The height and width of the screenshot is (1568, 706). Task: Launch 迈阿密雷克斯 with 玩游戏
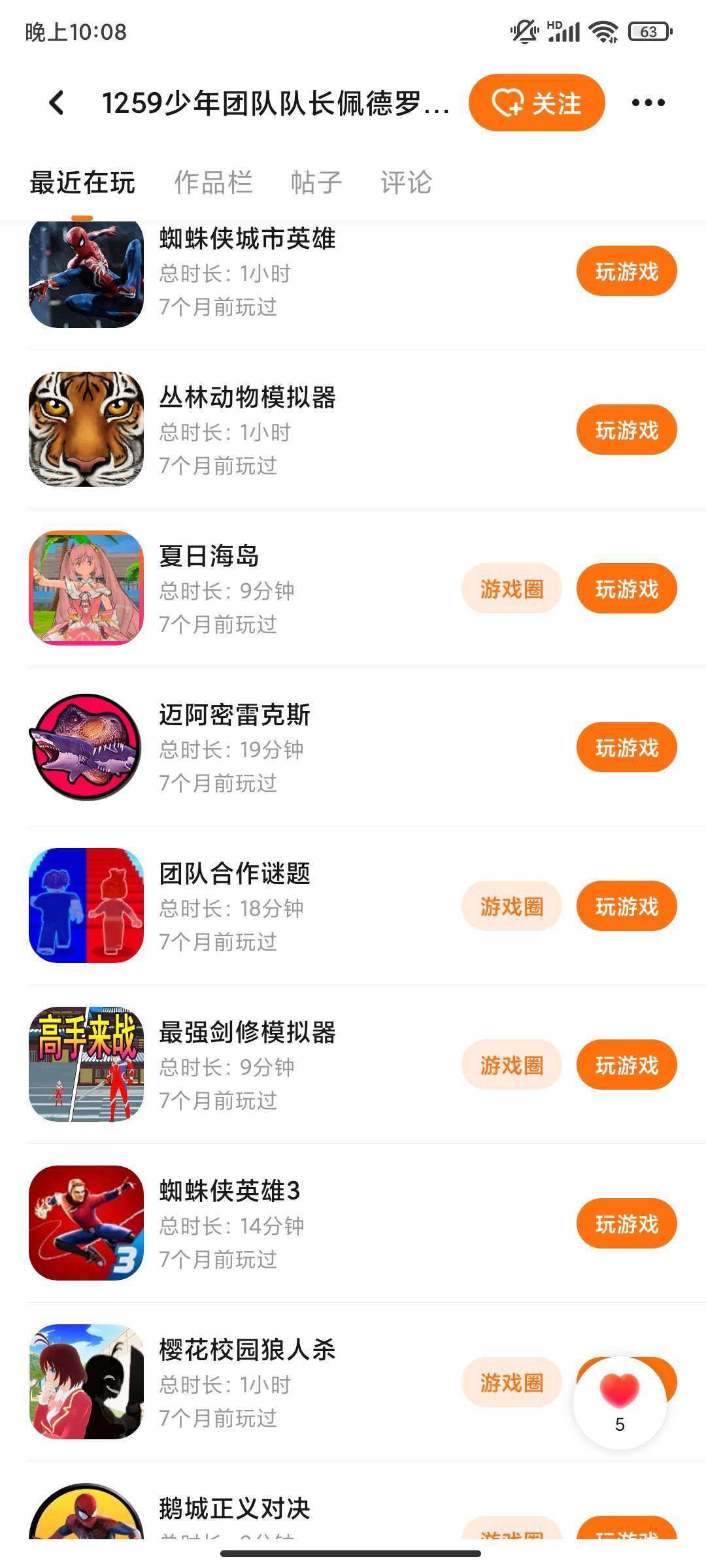point(626,747)
